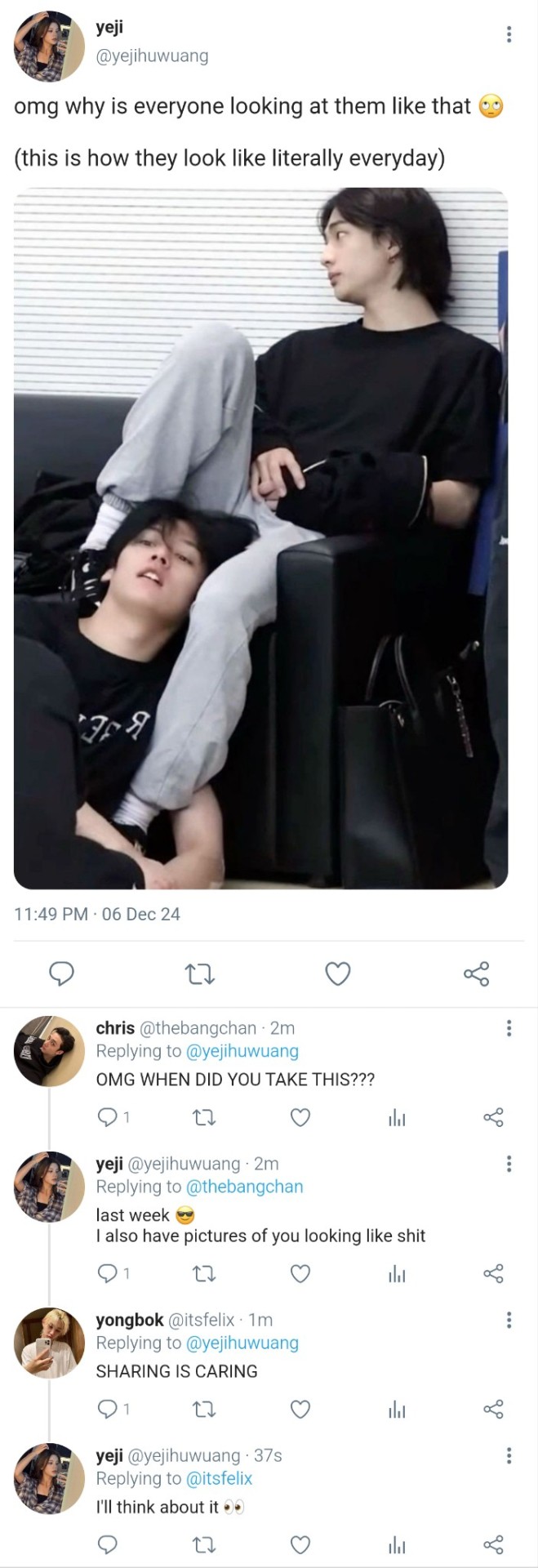Like yeji's main tweet
Screen dimensions: 538x1568
tap(338, 973)
